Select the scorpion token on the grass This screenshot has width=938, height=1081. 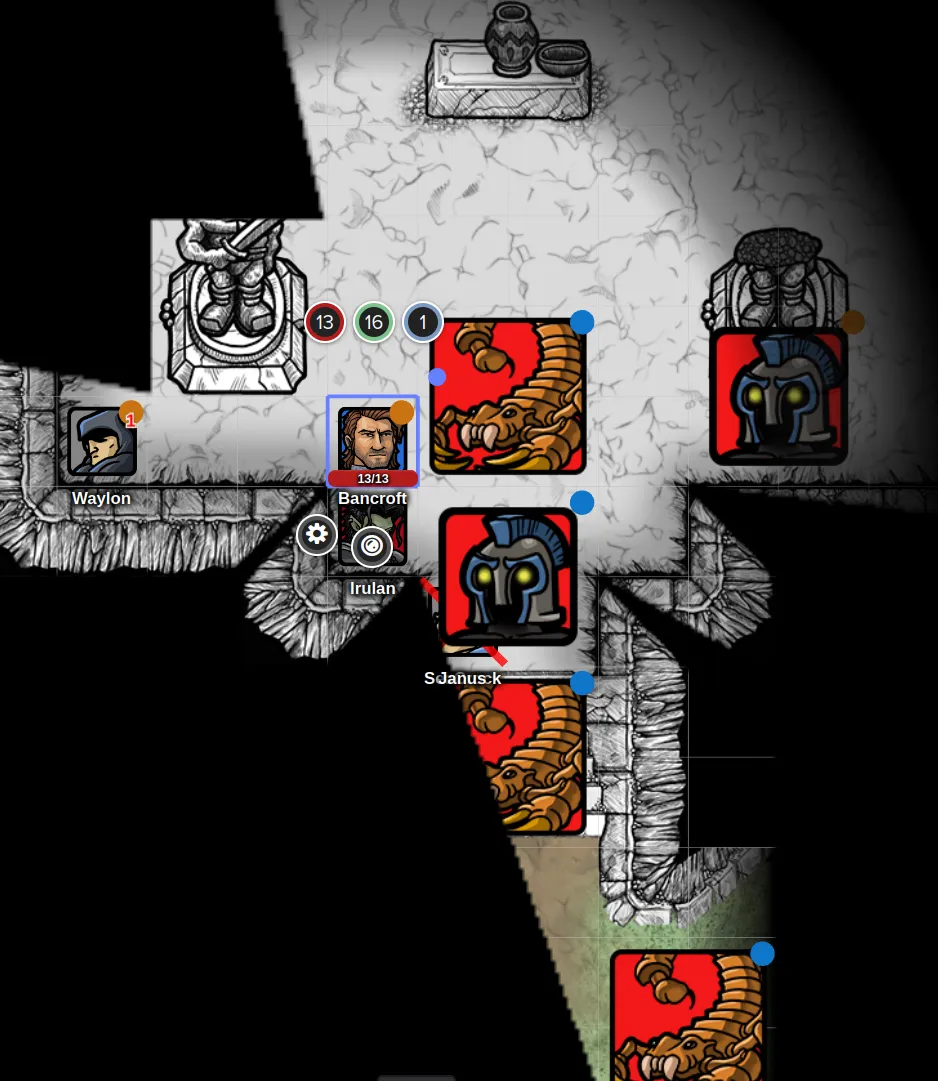pos(686,1015)
